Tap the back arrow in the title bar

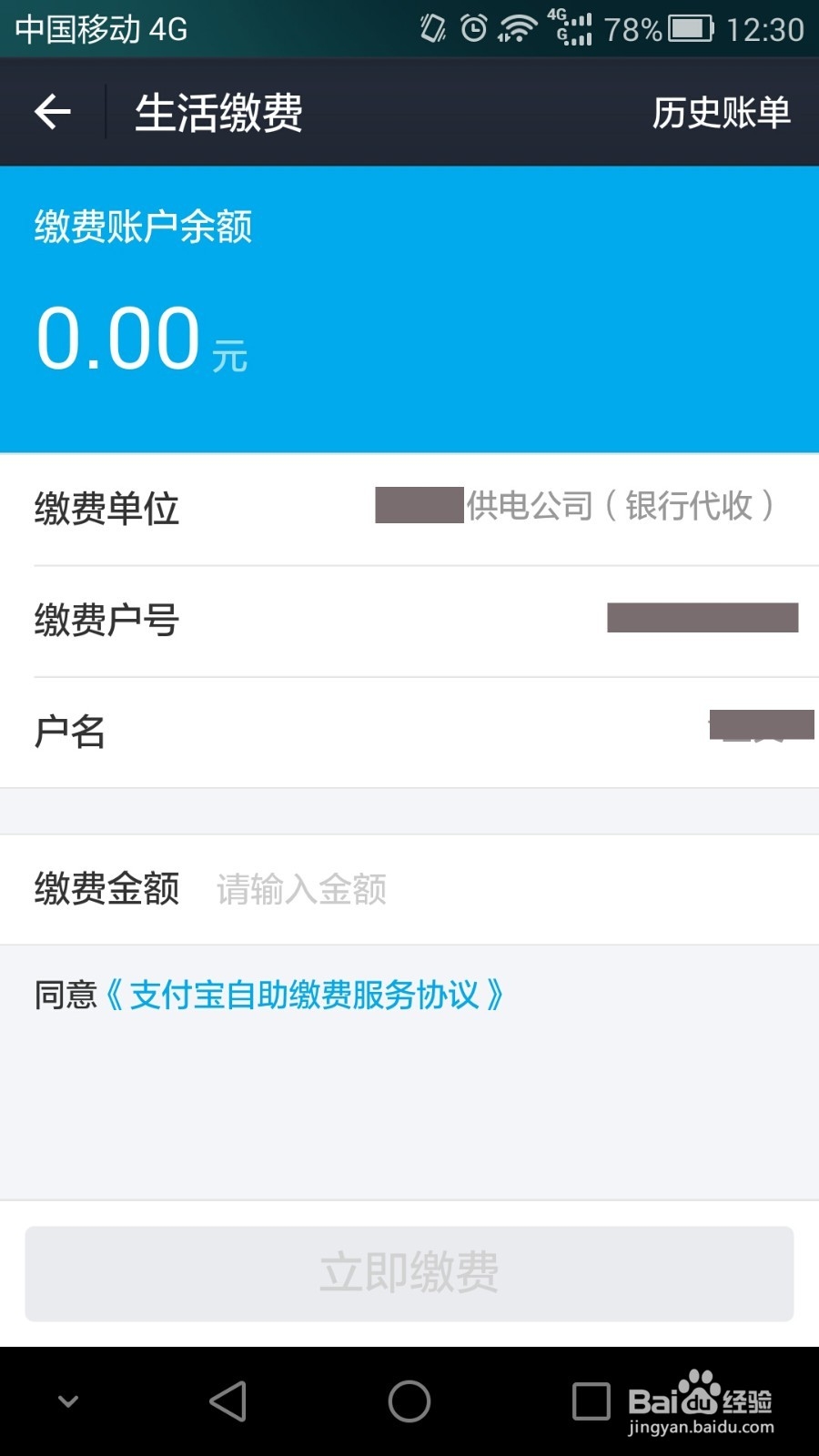pyautogui.click(x=52, y=110)
